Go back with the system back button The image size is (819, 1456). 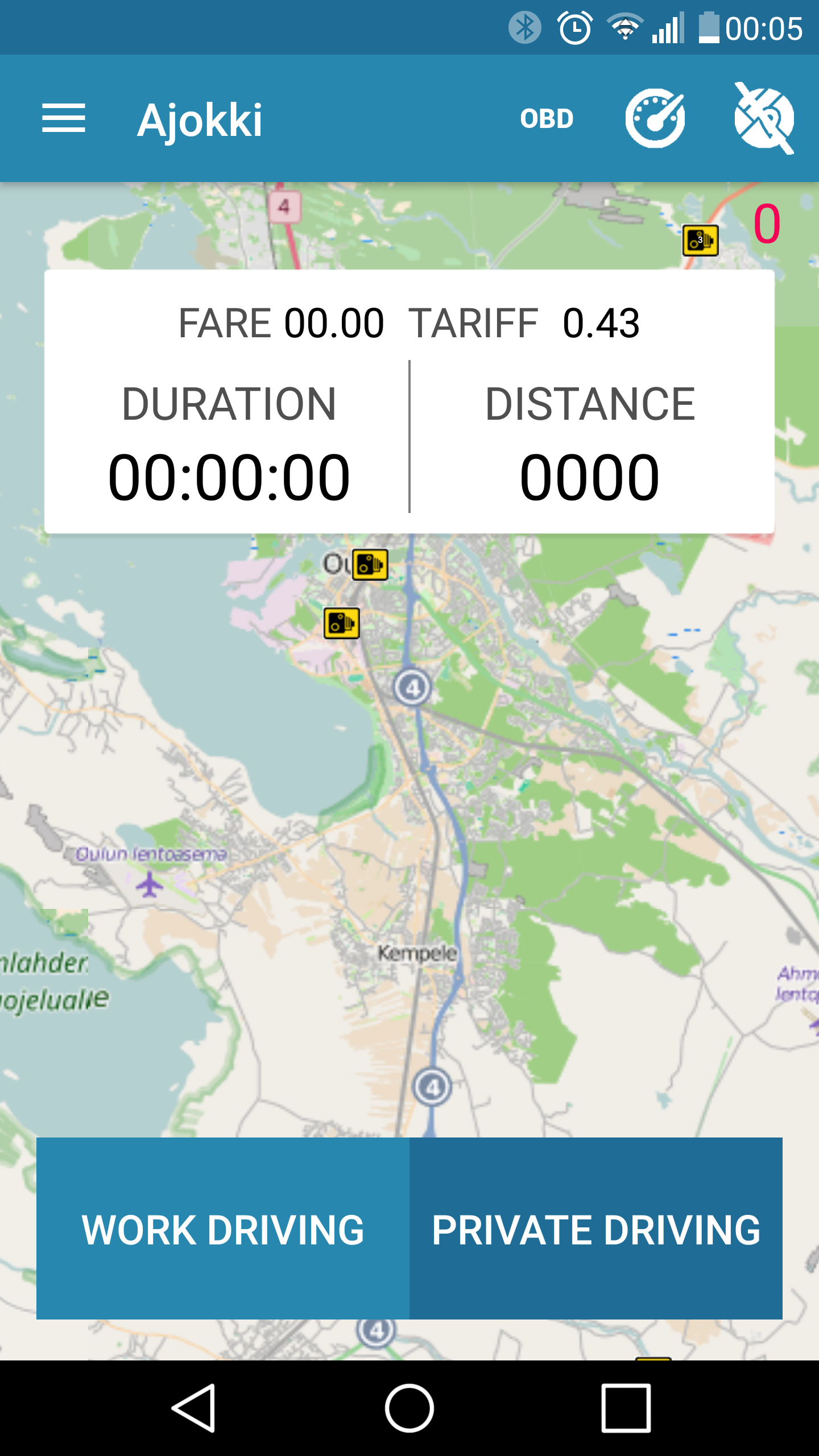[193, 1408]
